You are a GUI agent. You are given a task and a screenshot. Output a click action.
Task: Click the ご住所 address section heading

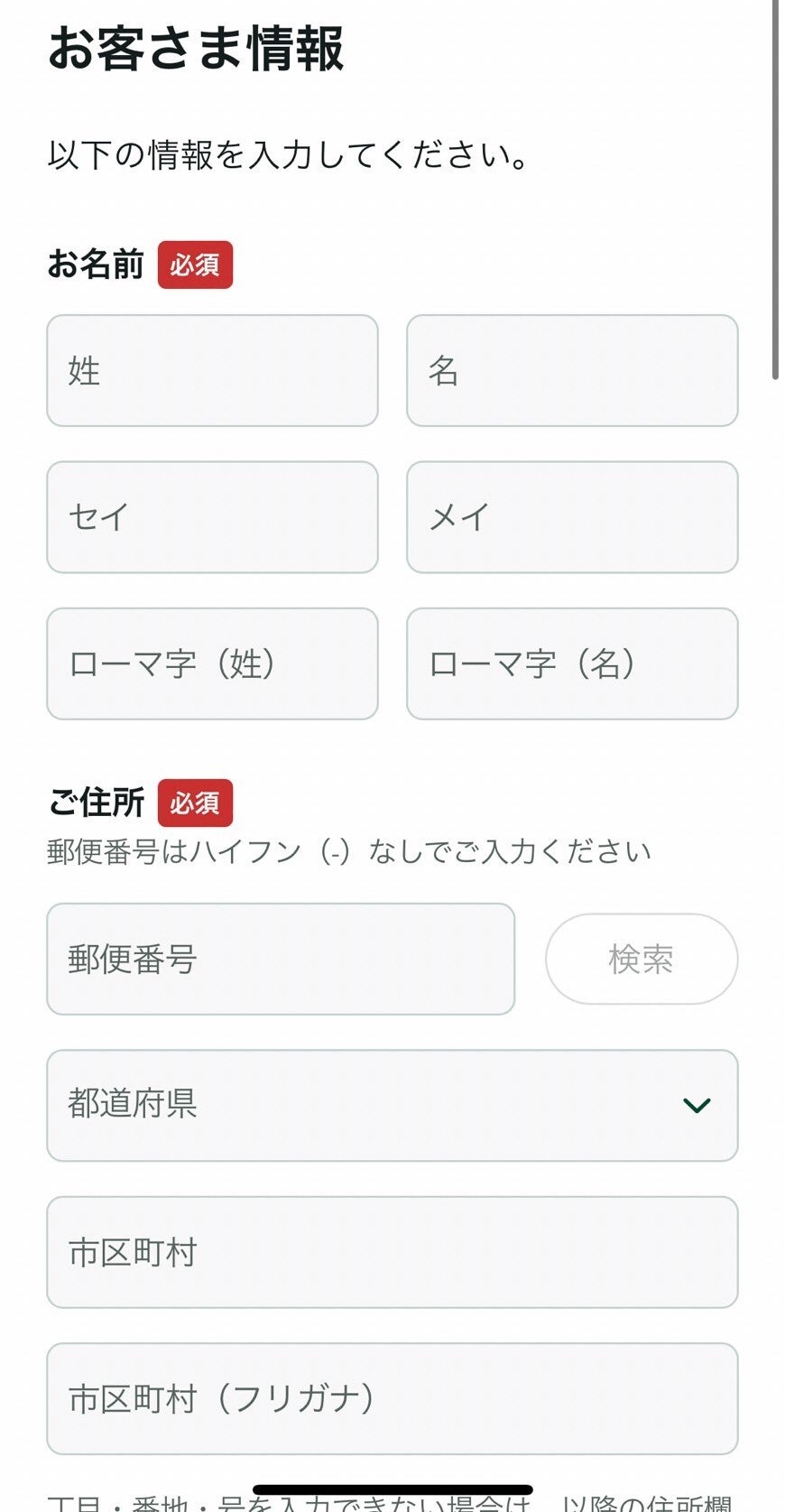96,802
